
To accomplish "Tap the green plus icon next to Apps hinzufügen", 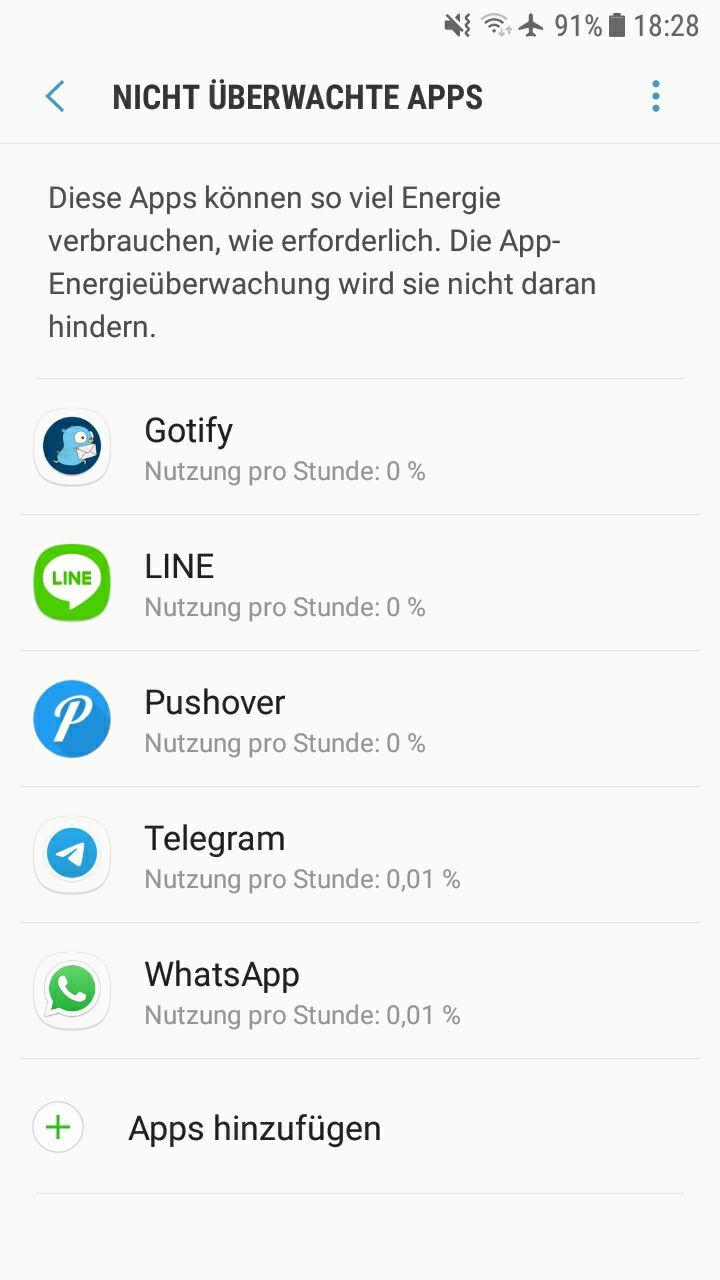I will pyautogui.click(x=57, y=1127).
